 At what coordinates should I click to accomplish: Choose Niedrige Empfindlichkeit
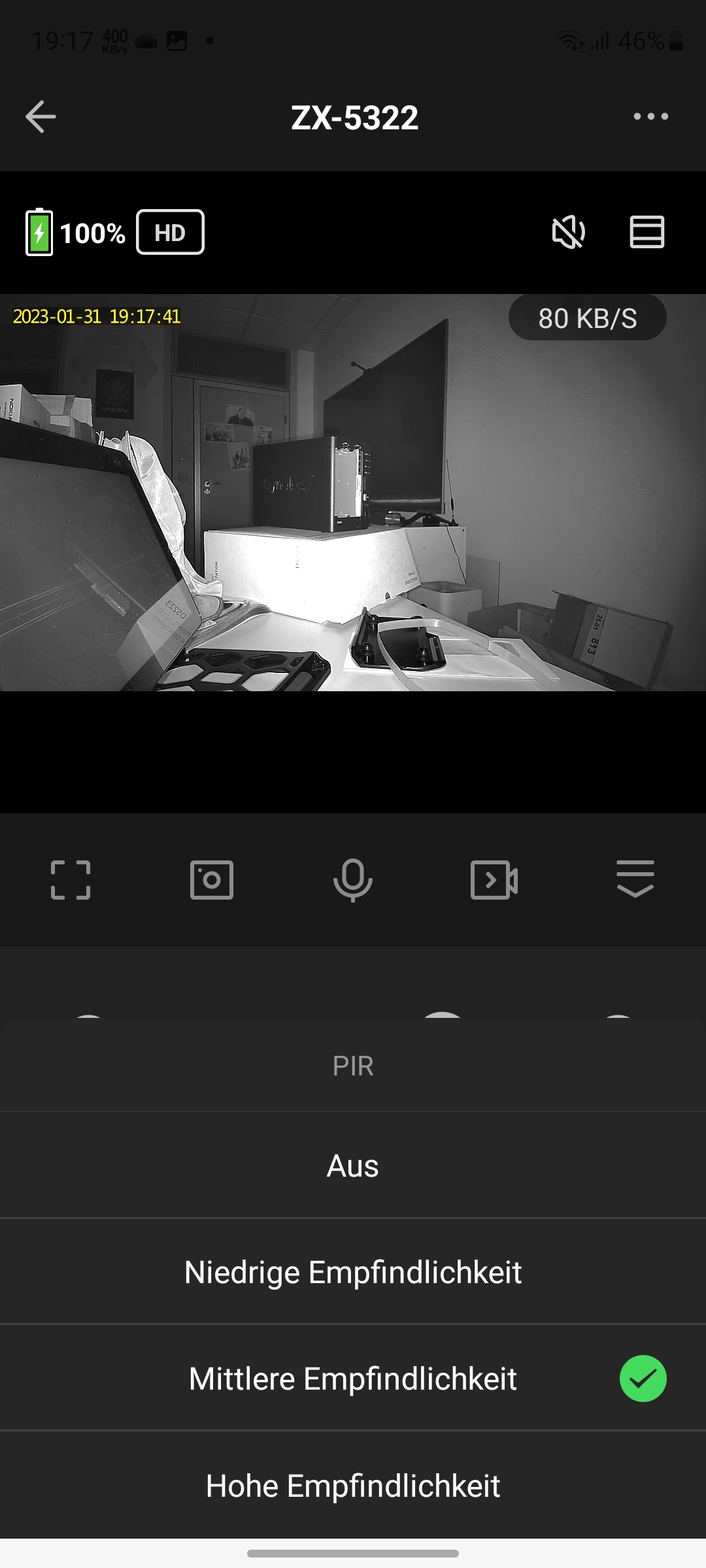tap(353, 1273)
